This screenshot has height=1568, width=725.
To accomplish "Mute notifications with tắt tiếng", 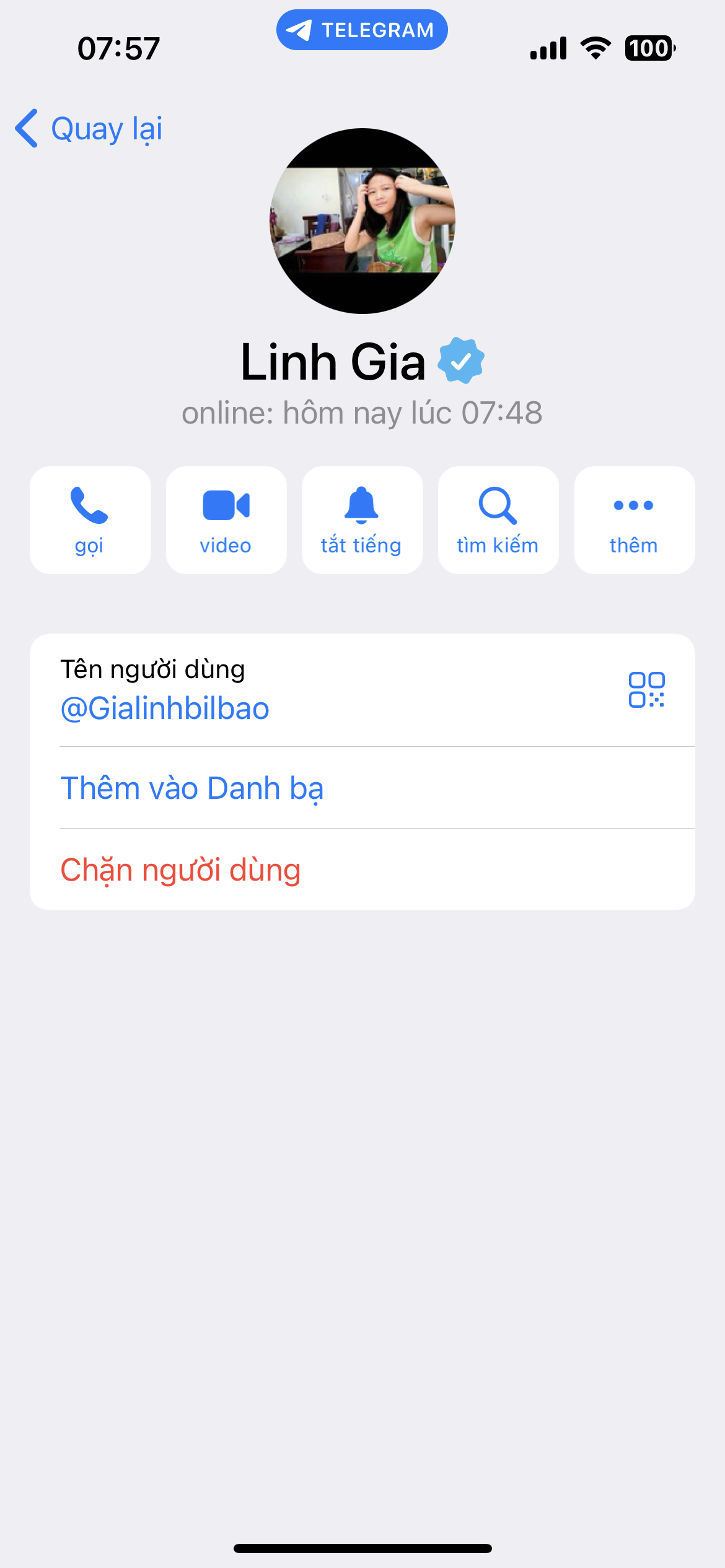I will [x=362, y=520].
